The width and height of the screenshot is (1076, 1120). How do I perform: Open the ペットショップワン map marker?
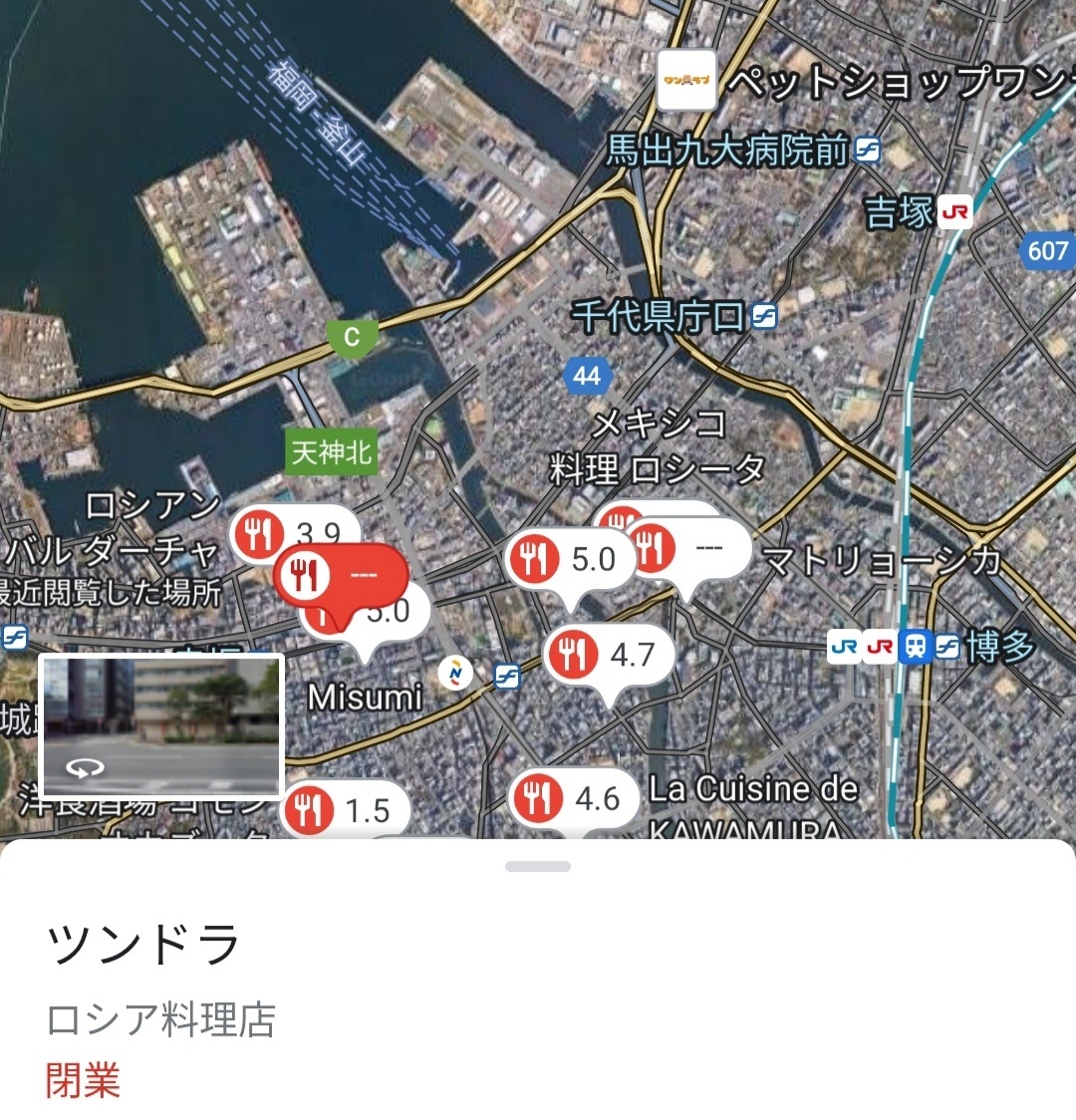pyautogui.click(x=687, y=81)
